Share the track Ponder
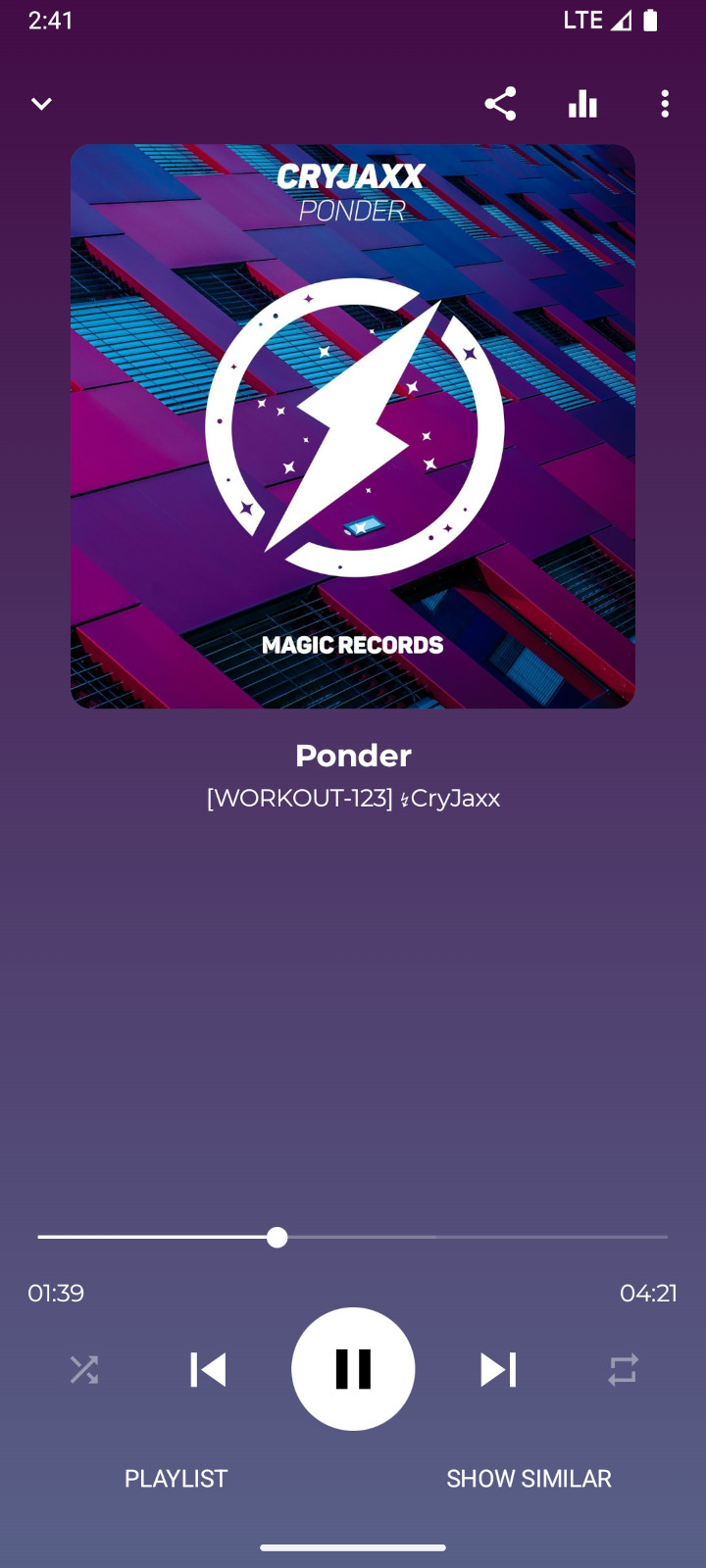 (500, 104)
